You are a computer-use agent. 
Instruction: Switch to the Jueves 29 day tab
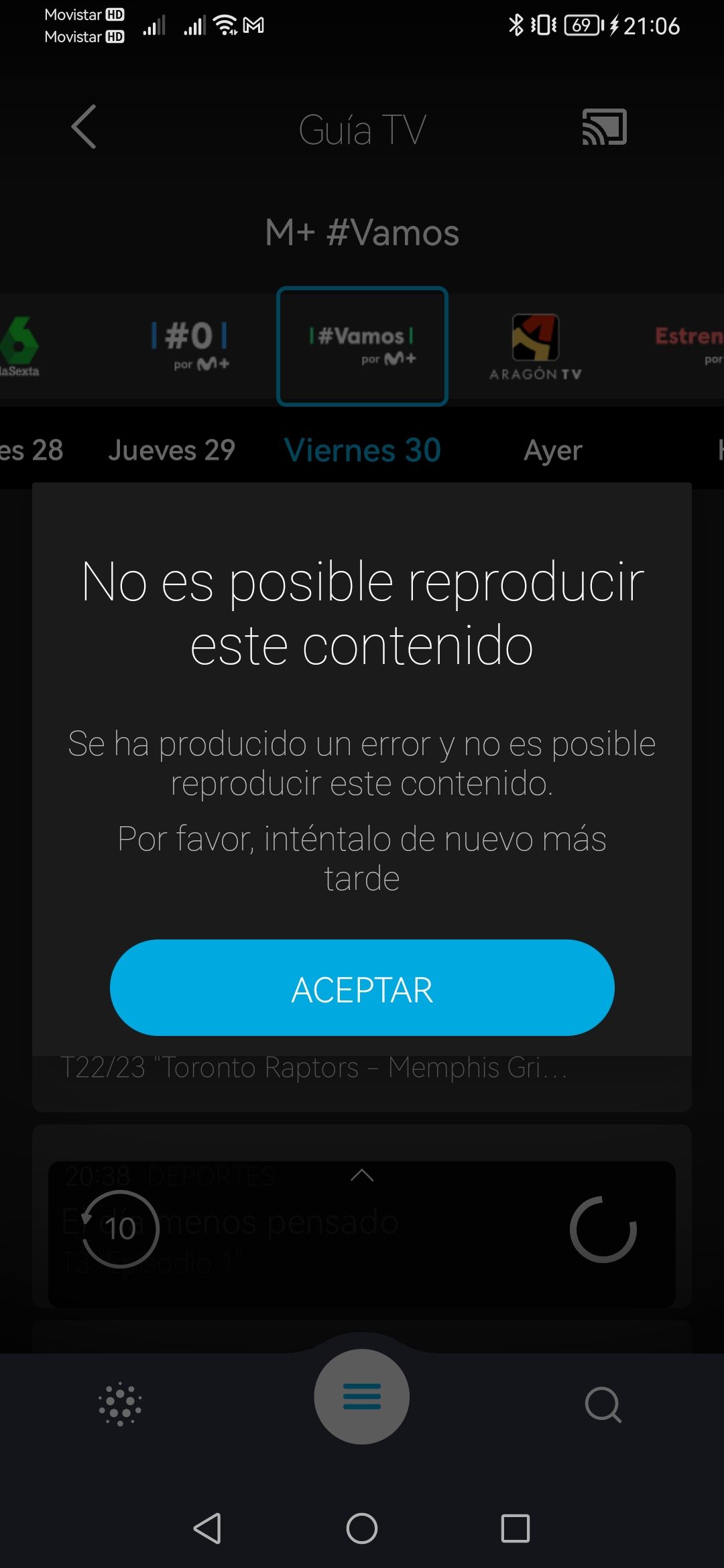(x=172, y=450)
